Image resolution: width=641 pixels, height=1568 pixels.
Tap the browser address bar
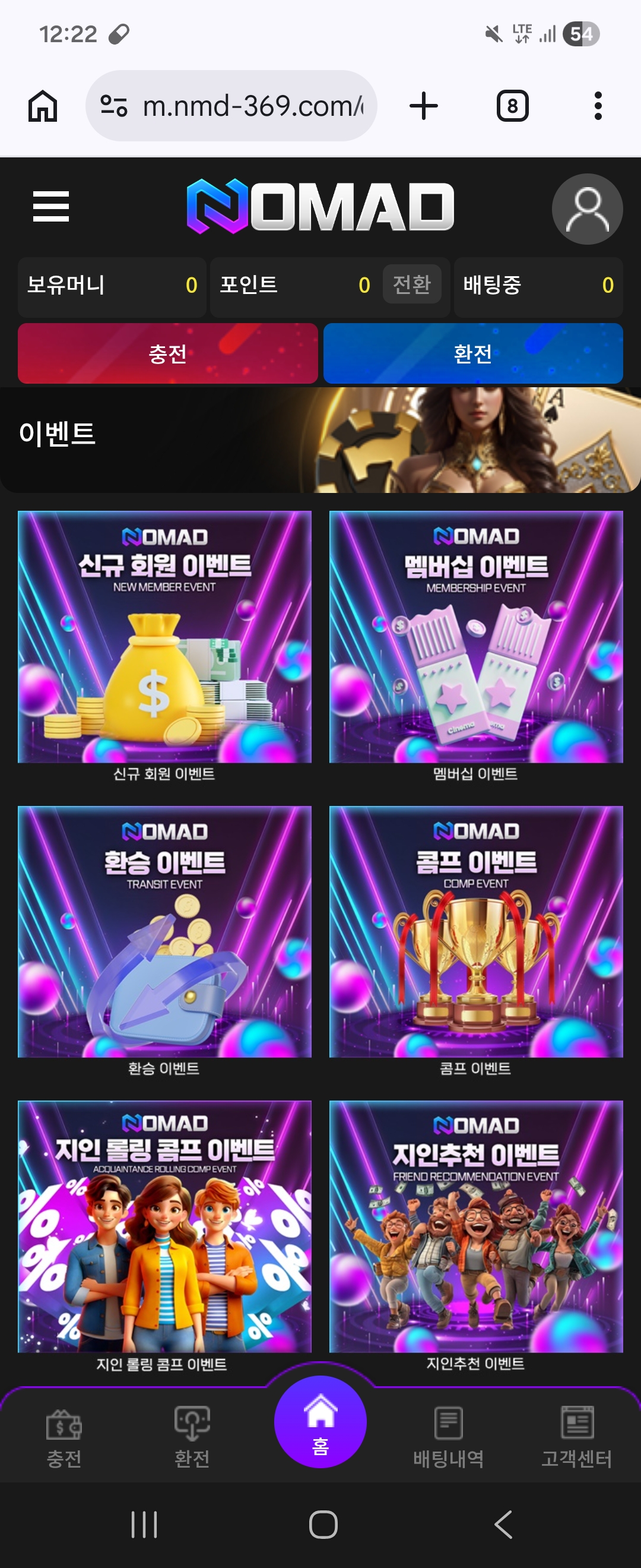click(x=243, y=106)
